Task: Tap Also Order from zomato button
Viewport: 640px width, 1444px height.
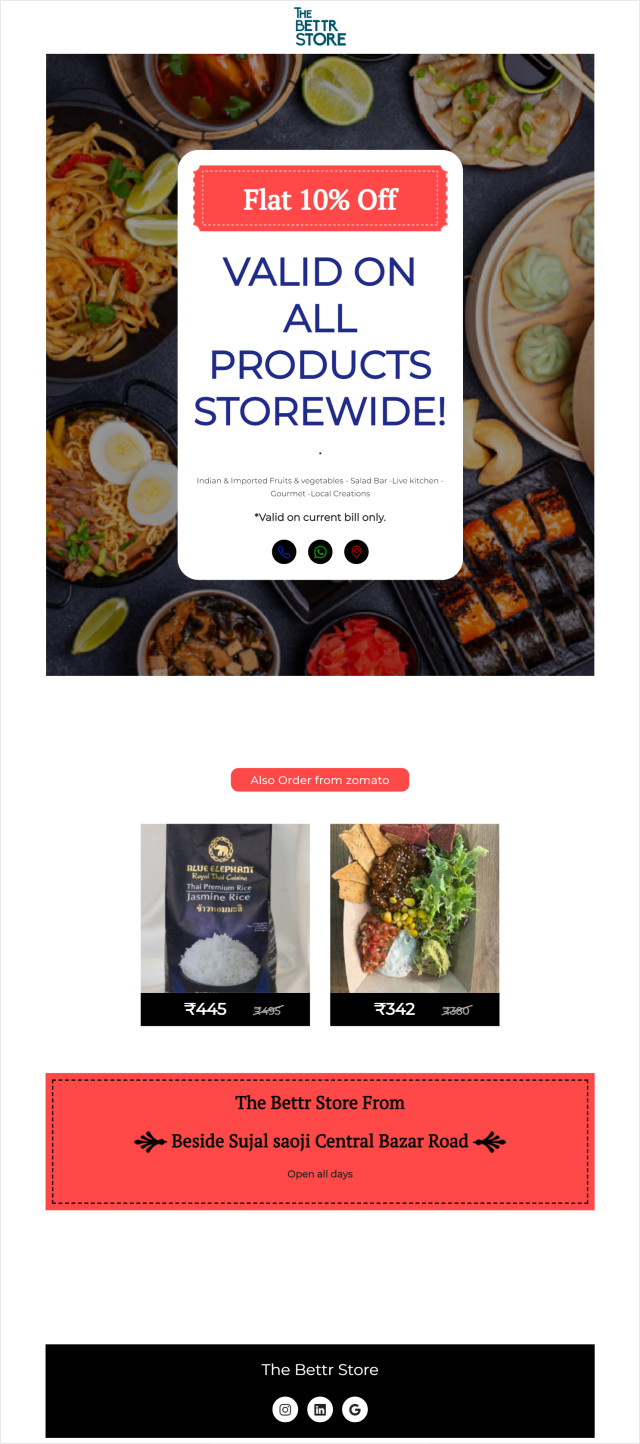Action: click(x=320, y=780)
